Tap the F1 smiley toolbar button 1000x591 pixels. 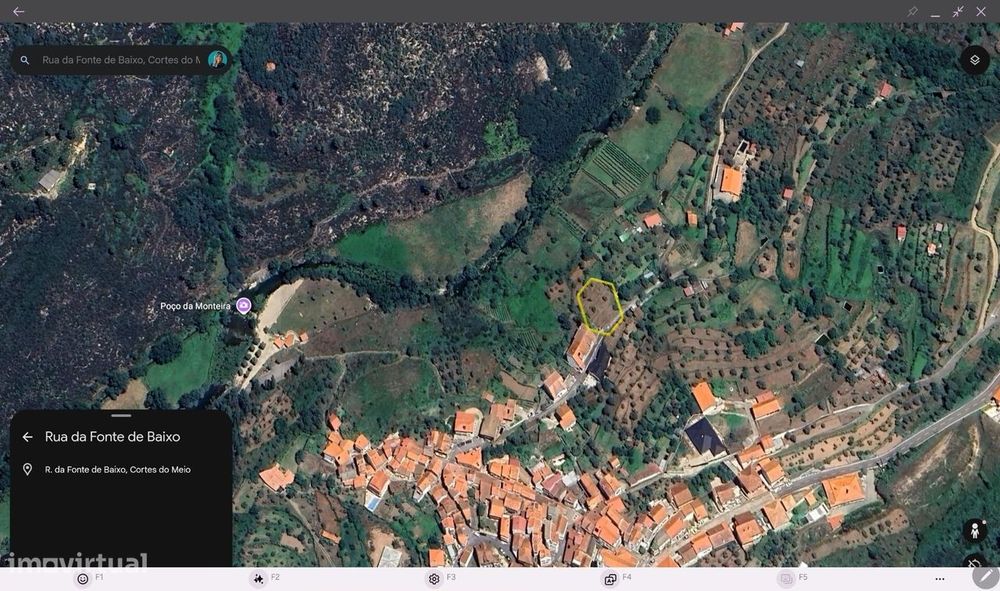pos(83,579)
